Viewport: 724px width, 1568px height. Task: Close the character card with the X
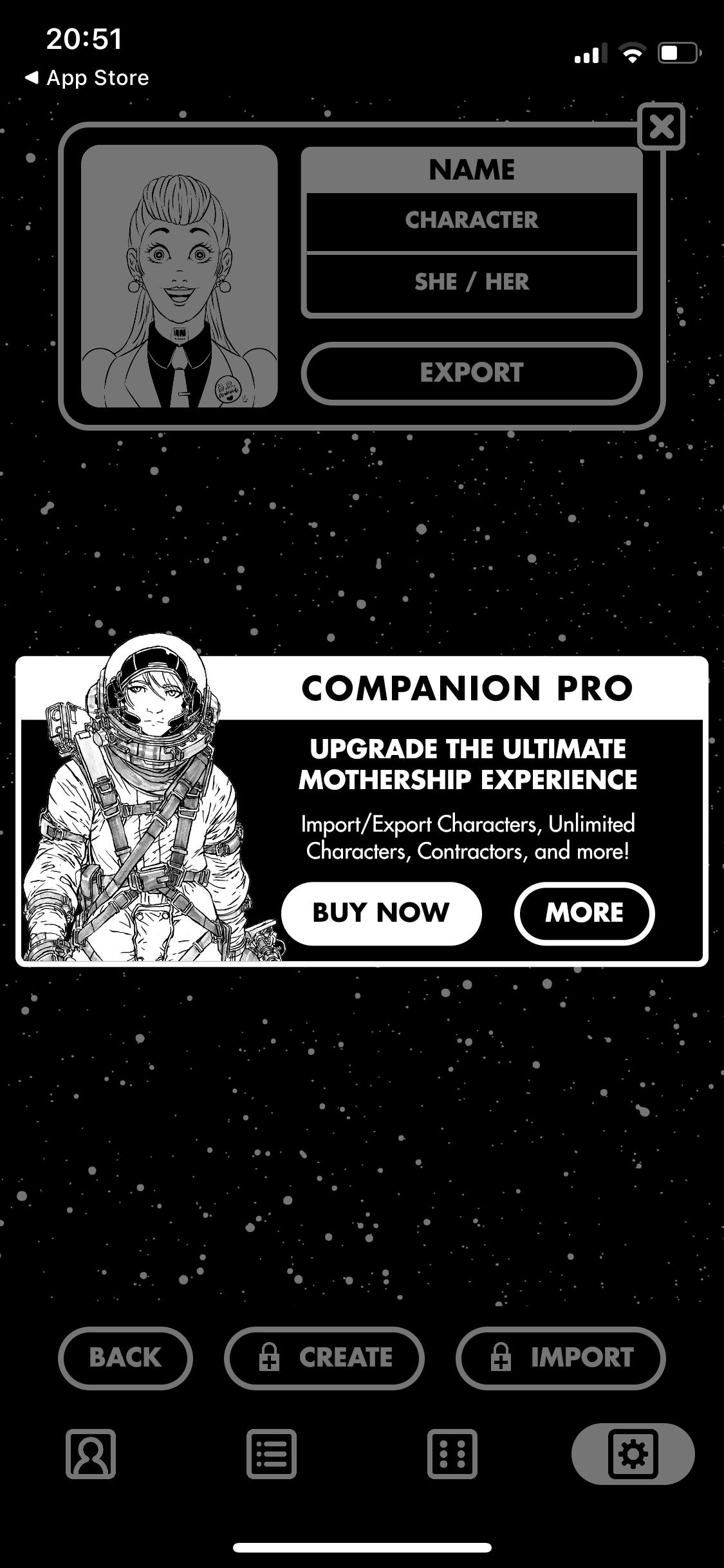pos(661,126)
